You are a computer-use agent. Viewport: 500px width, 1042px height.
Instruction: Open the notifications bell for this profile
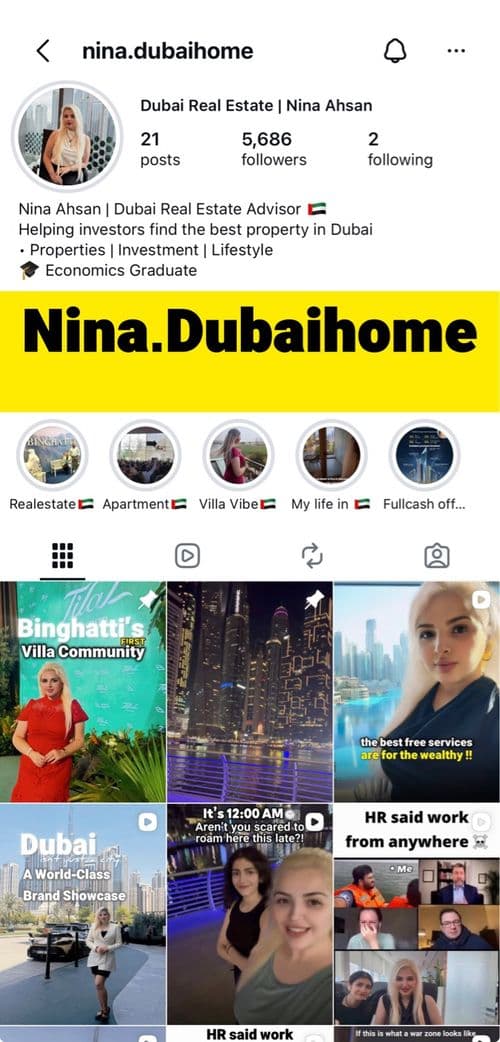396,51
